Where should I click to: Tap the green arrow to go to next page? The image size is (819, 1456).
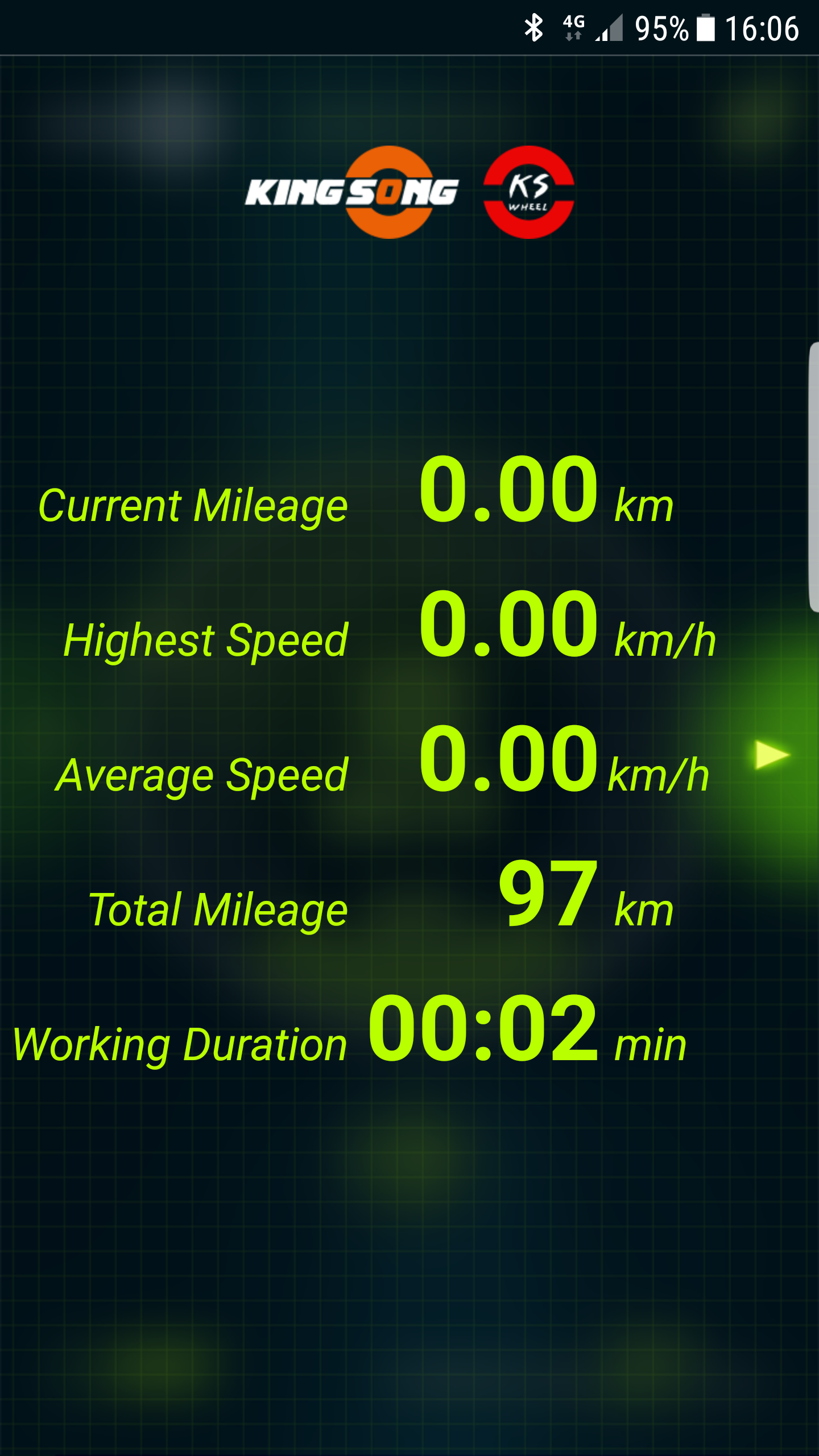tap(773, 755)
